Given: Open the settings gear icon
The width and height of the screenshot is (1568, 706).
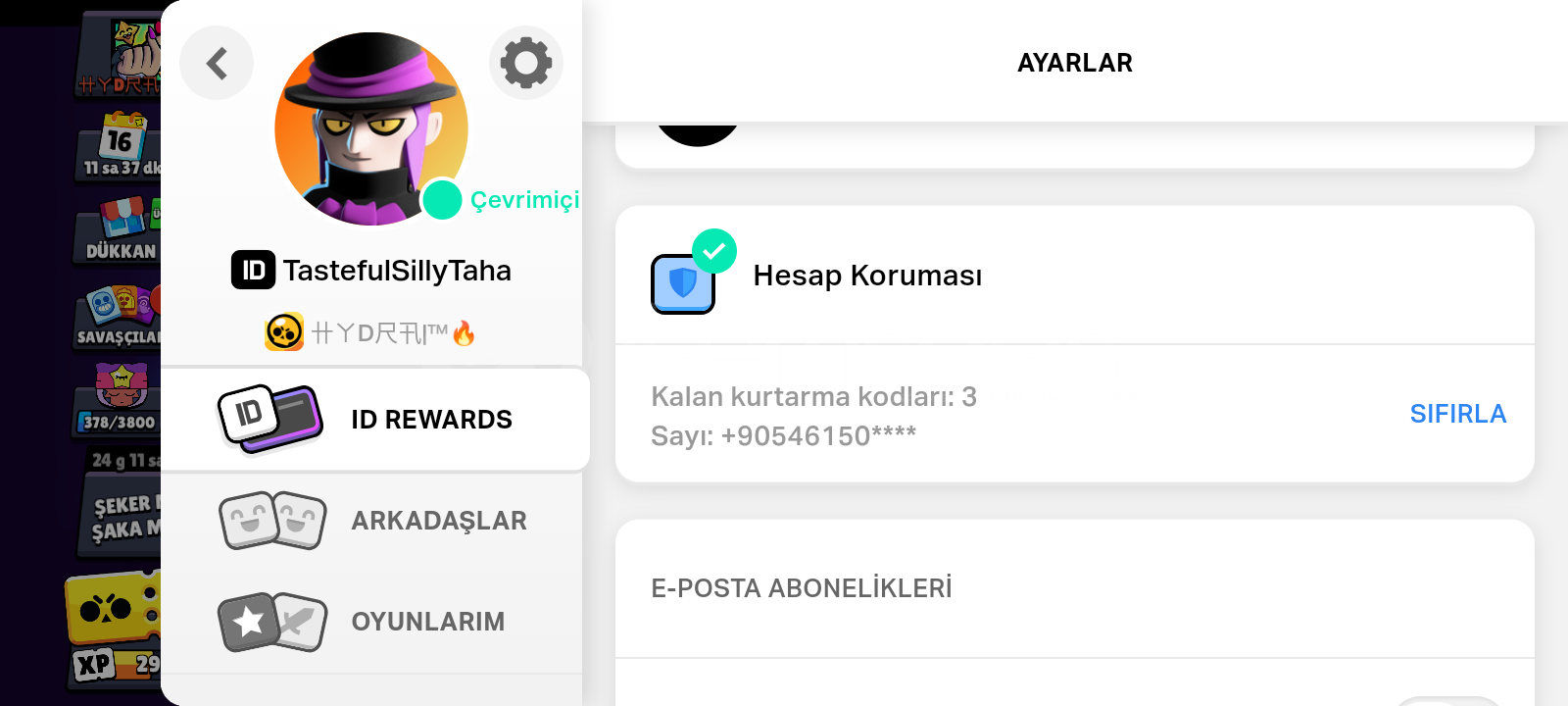Looking at the screenshot, I should pos(525,64).
